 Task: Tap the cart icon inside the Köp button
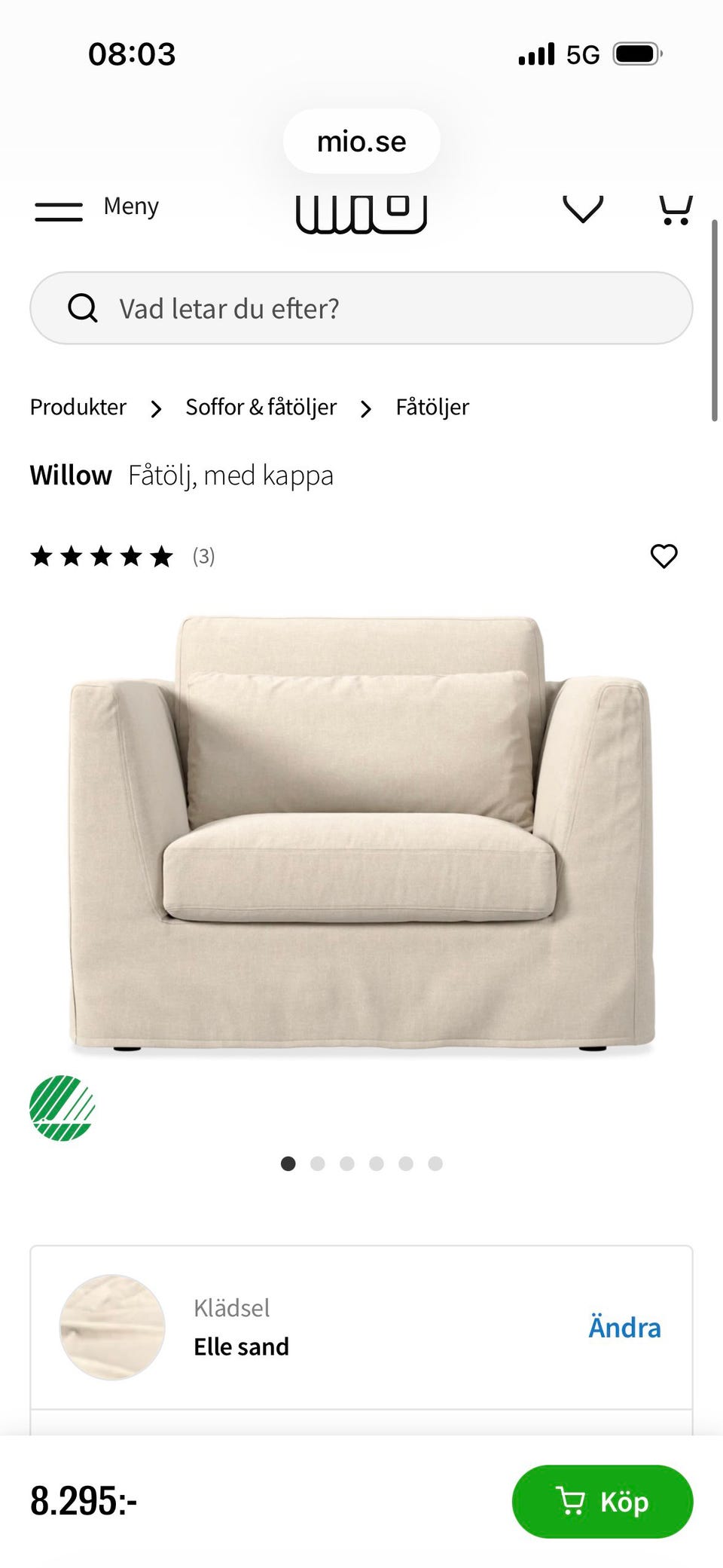tap(572, 1502)
